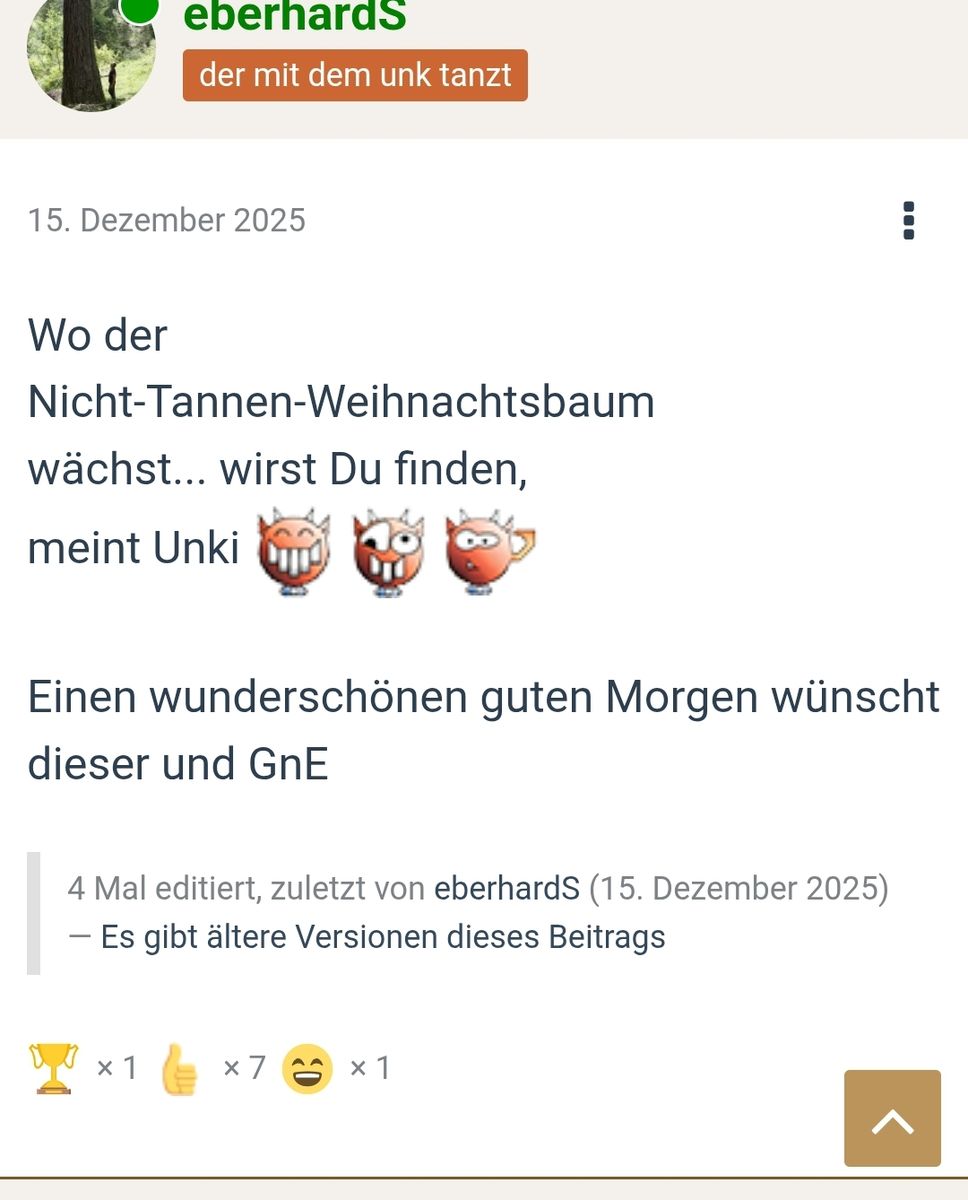Jump back to top of page
This screenshot has width=968, height=1200.
(x=892, y=1118)
